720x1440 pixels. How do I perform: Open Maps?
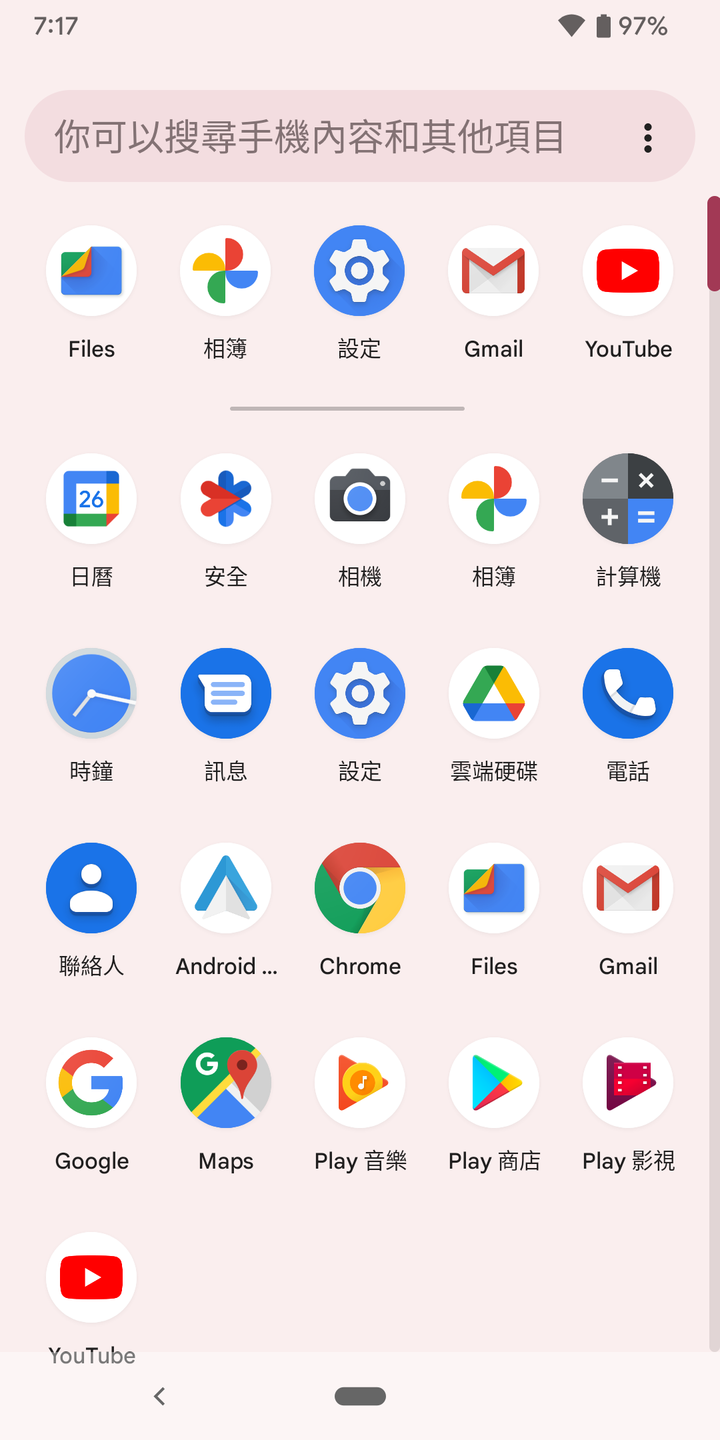(225, 1082)
